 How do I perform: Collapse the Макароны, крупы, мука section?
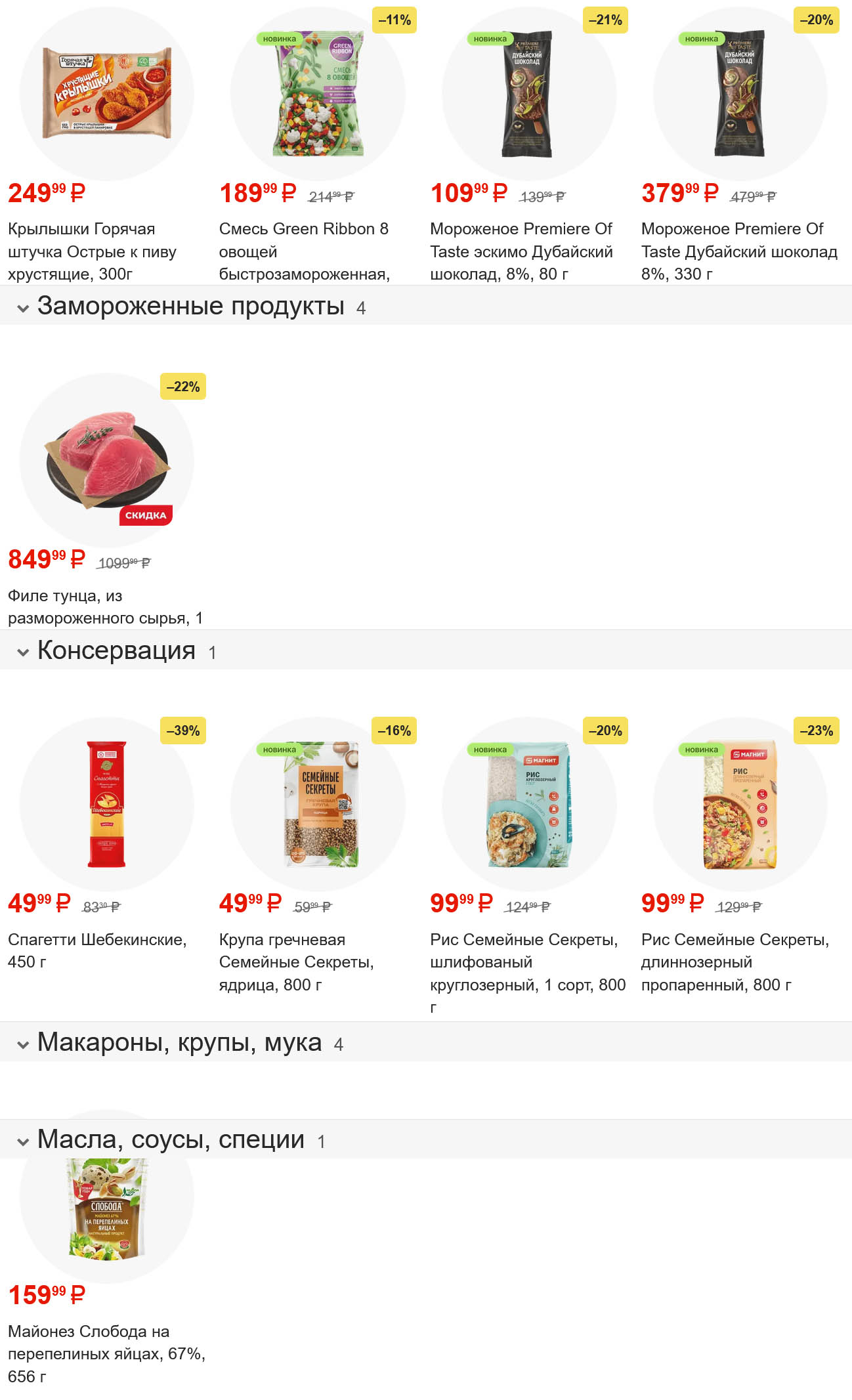click(x=24, y=1044)
